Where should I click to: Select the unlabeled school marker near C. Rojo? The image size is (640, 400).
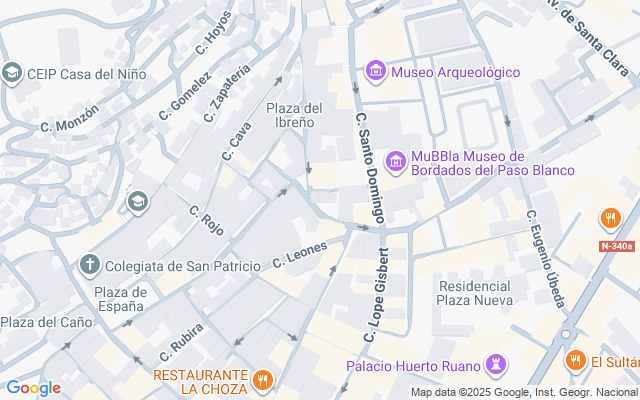[137, 202]
